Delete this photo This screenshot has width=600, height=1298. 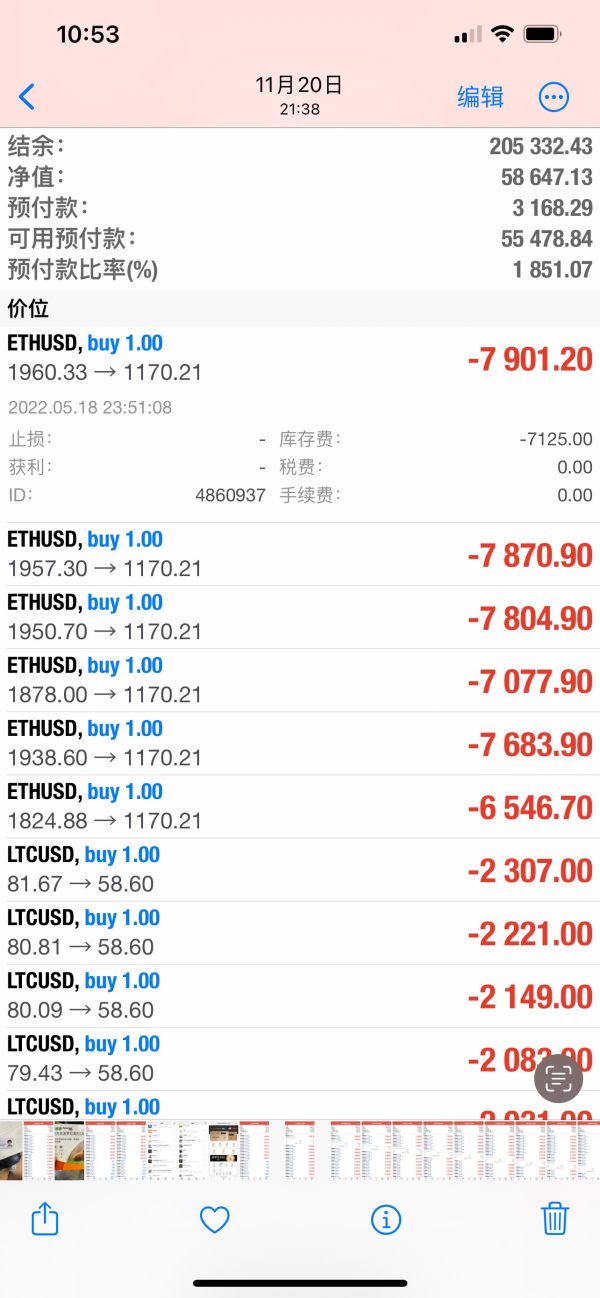click(555, 1219)
